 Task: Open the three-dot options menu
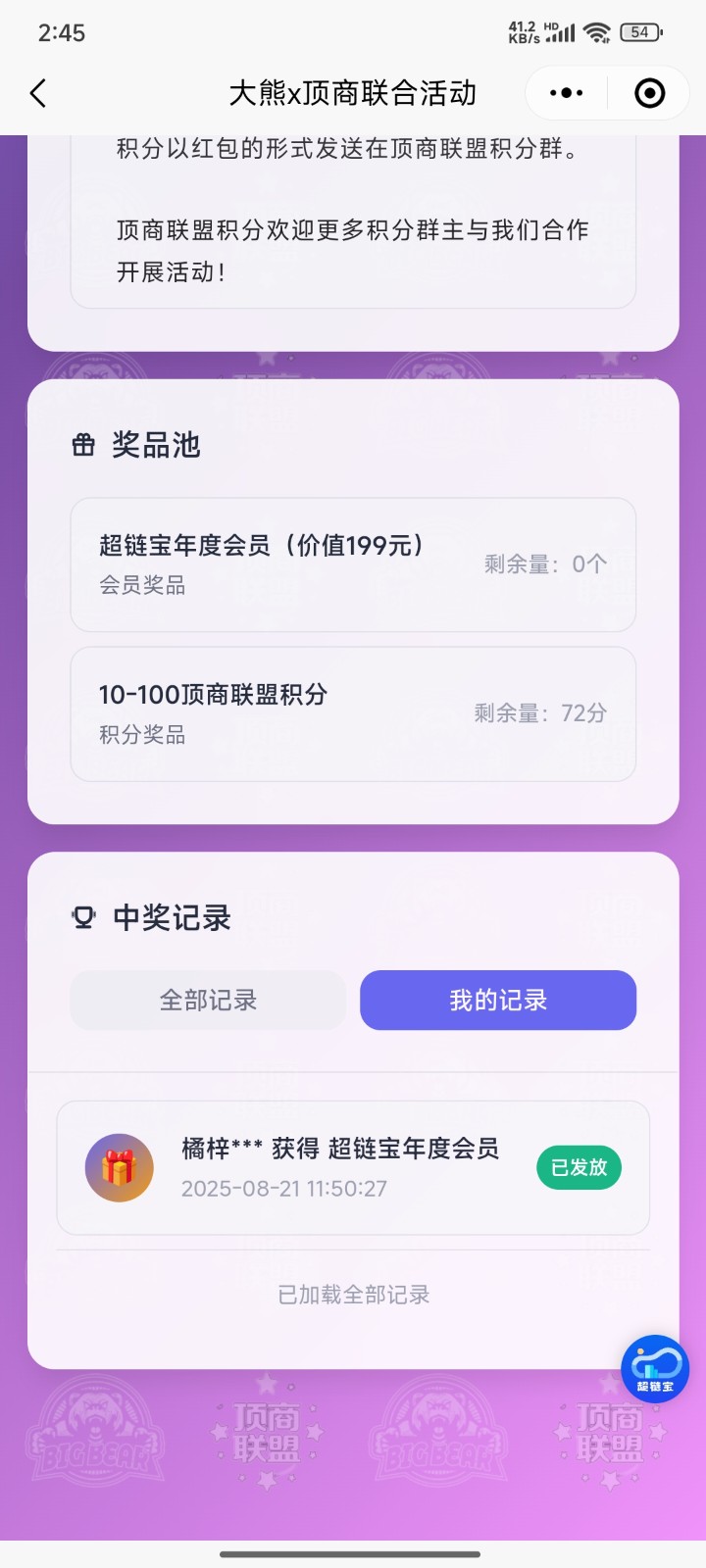click(x=564, y=93)
